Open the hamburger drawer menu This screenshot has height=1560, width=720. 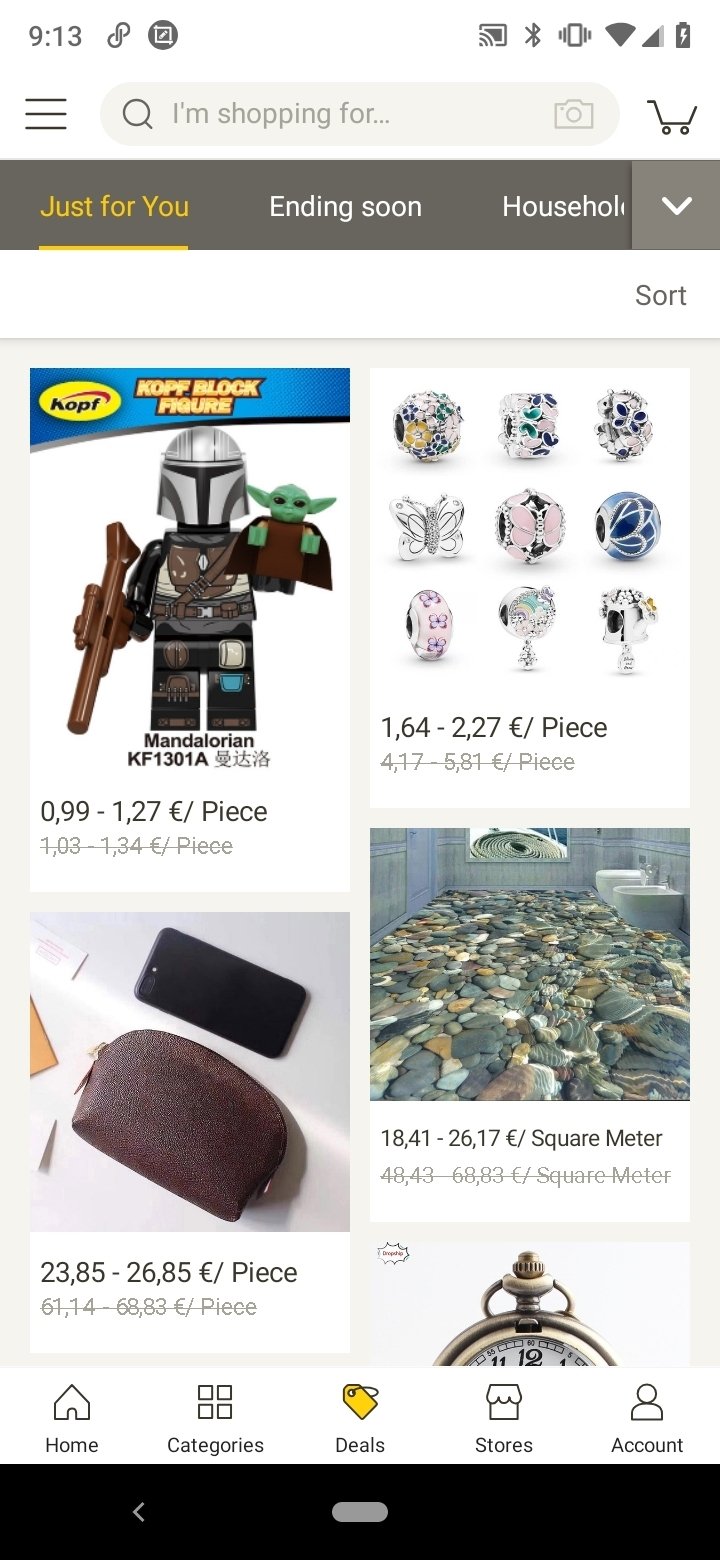[x=46, y=114]
